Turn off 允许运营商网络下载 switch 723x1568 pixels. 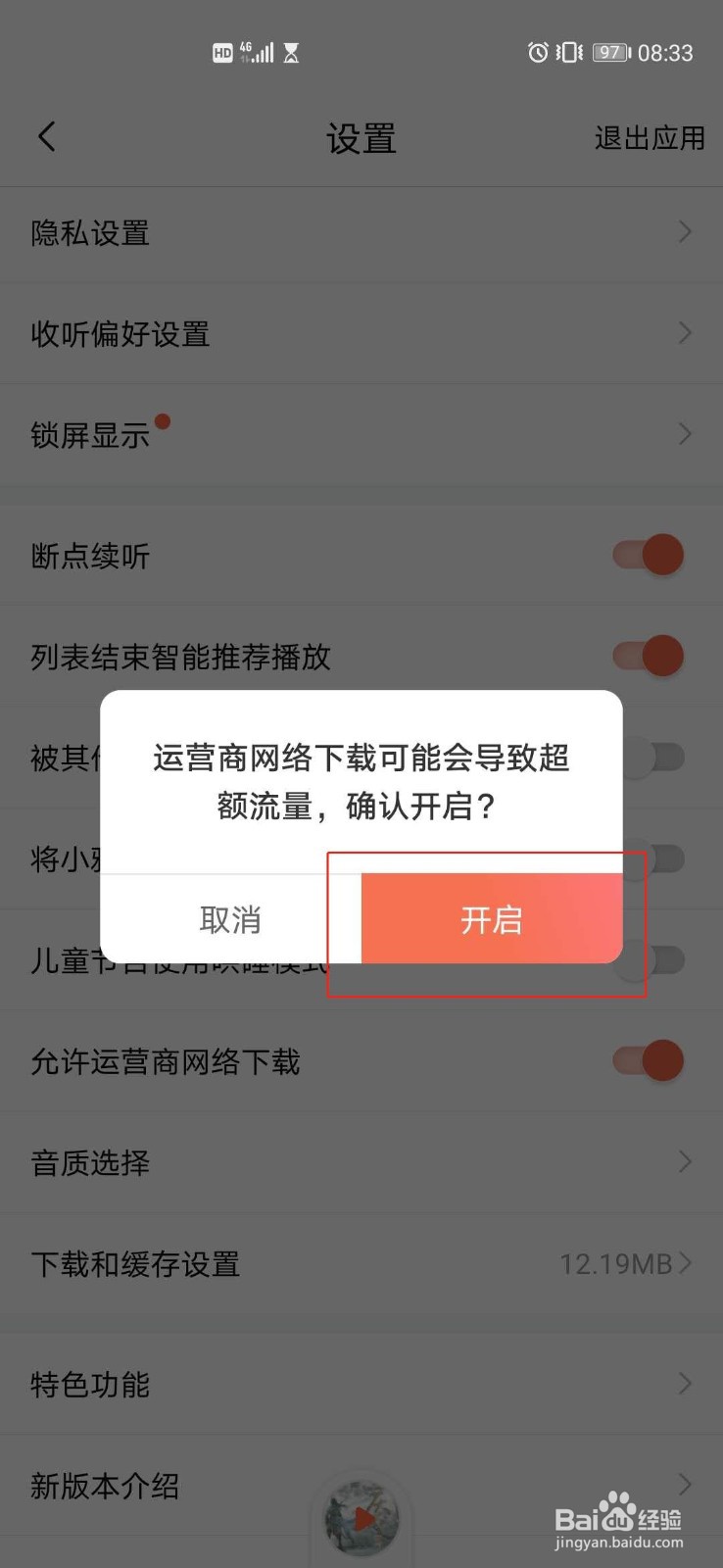(x=645, y=1060)
